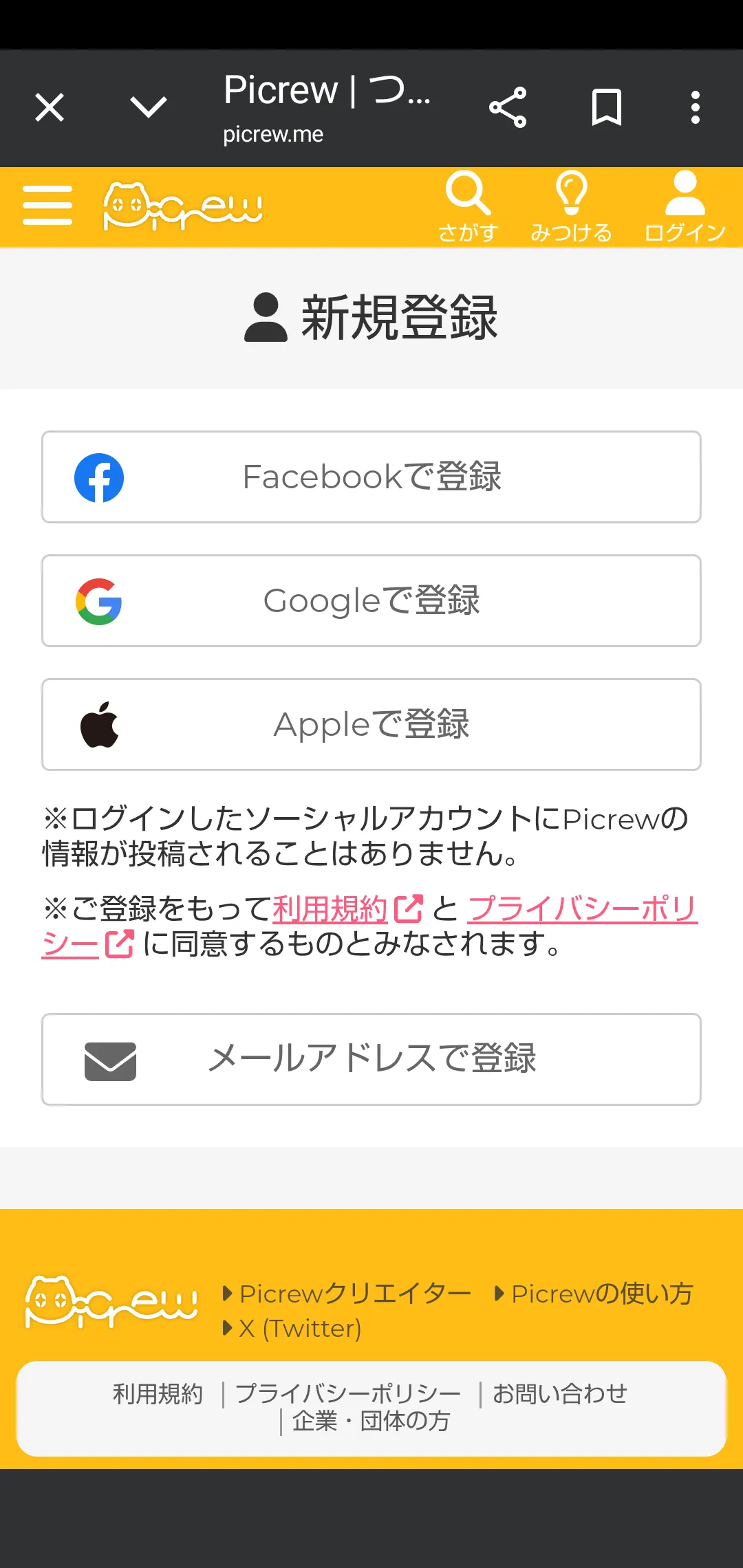Select メールアドレスで登録

click(x=371, y=1059)
